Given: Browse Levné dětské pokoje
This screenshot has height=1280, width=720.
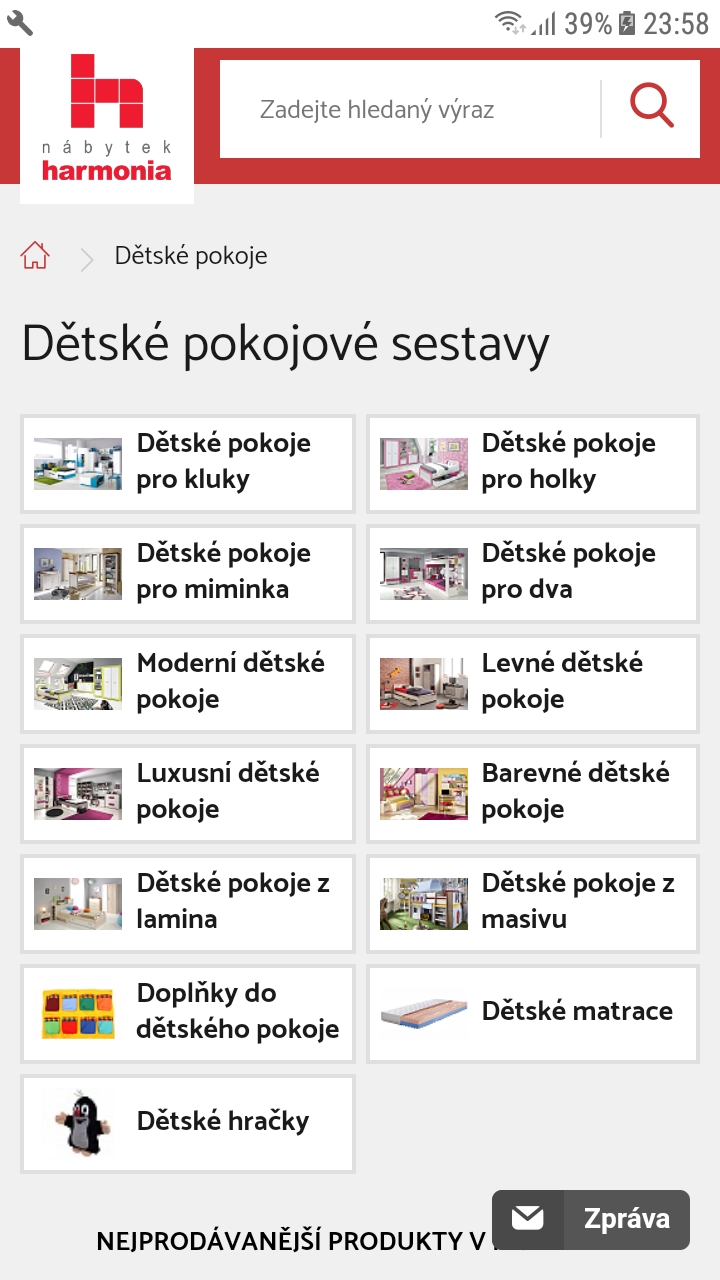Looking at the screenshot, I should pyautogui.click(x=533, y=682).
